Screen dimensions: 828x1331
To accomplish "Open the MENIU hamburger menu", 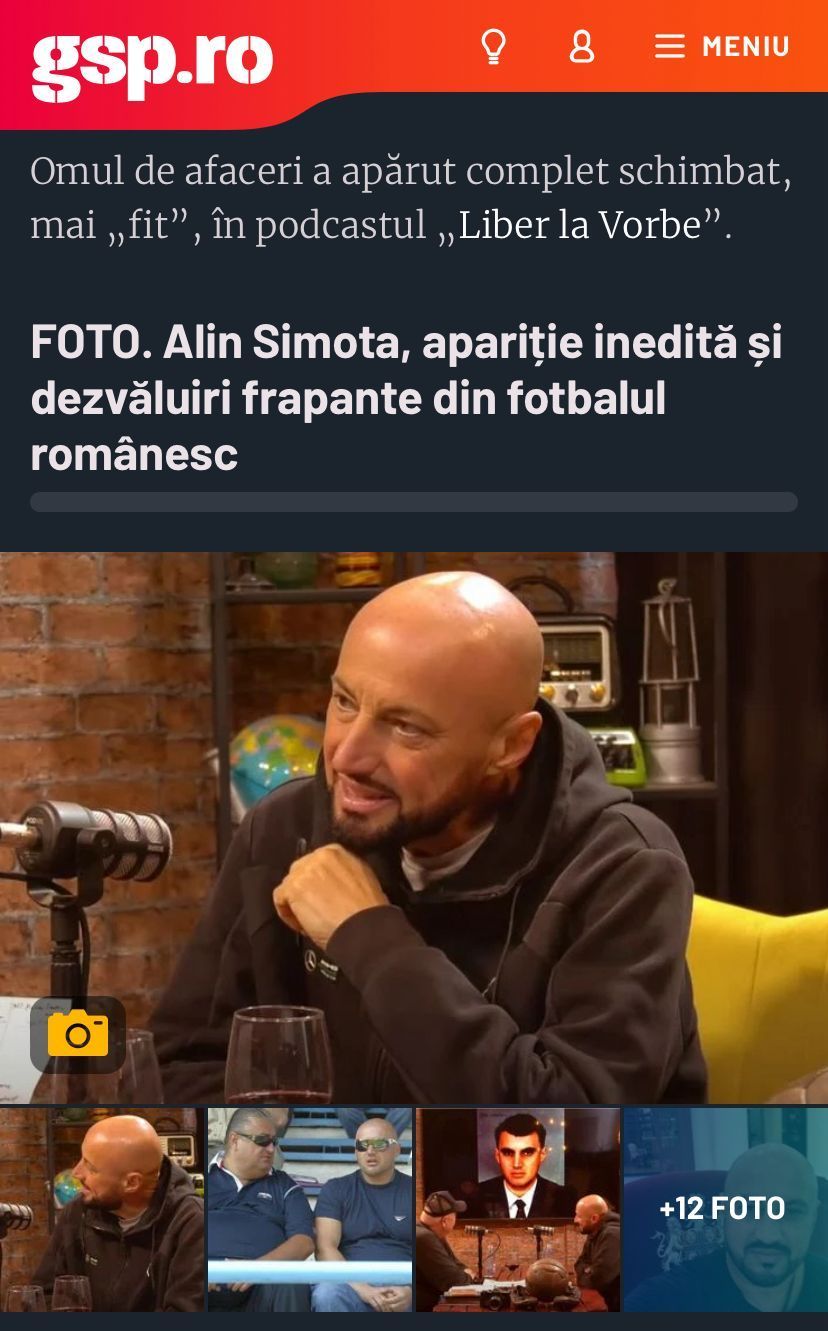I will [x=722, y=47].
